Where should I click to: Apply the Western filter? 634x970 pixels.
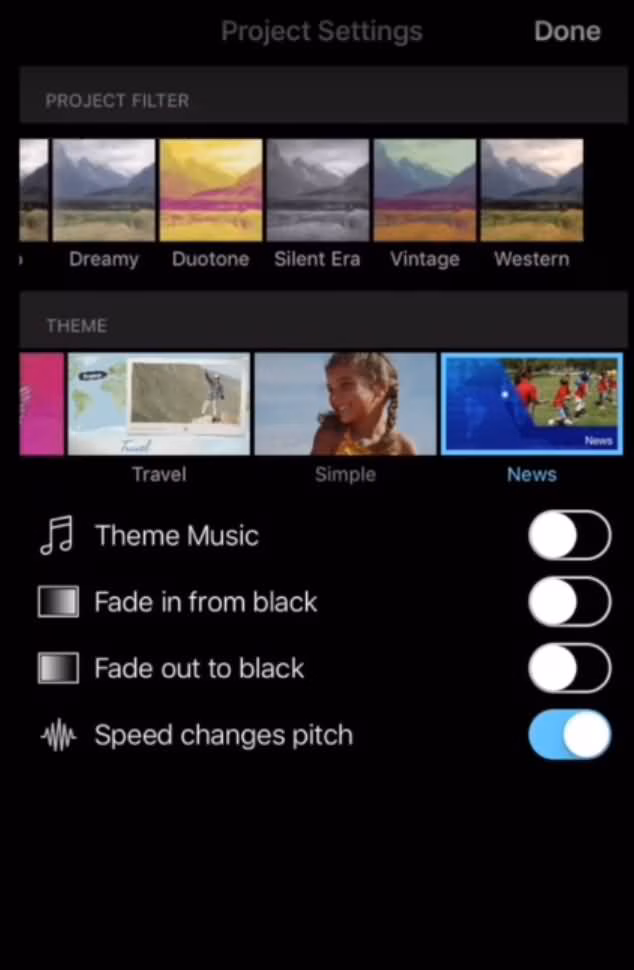[x=531, y=190]
